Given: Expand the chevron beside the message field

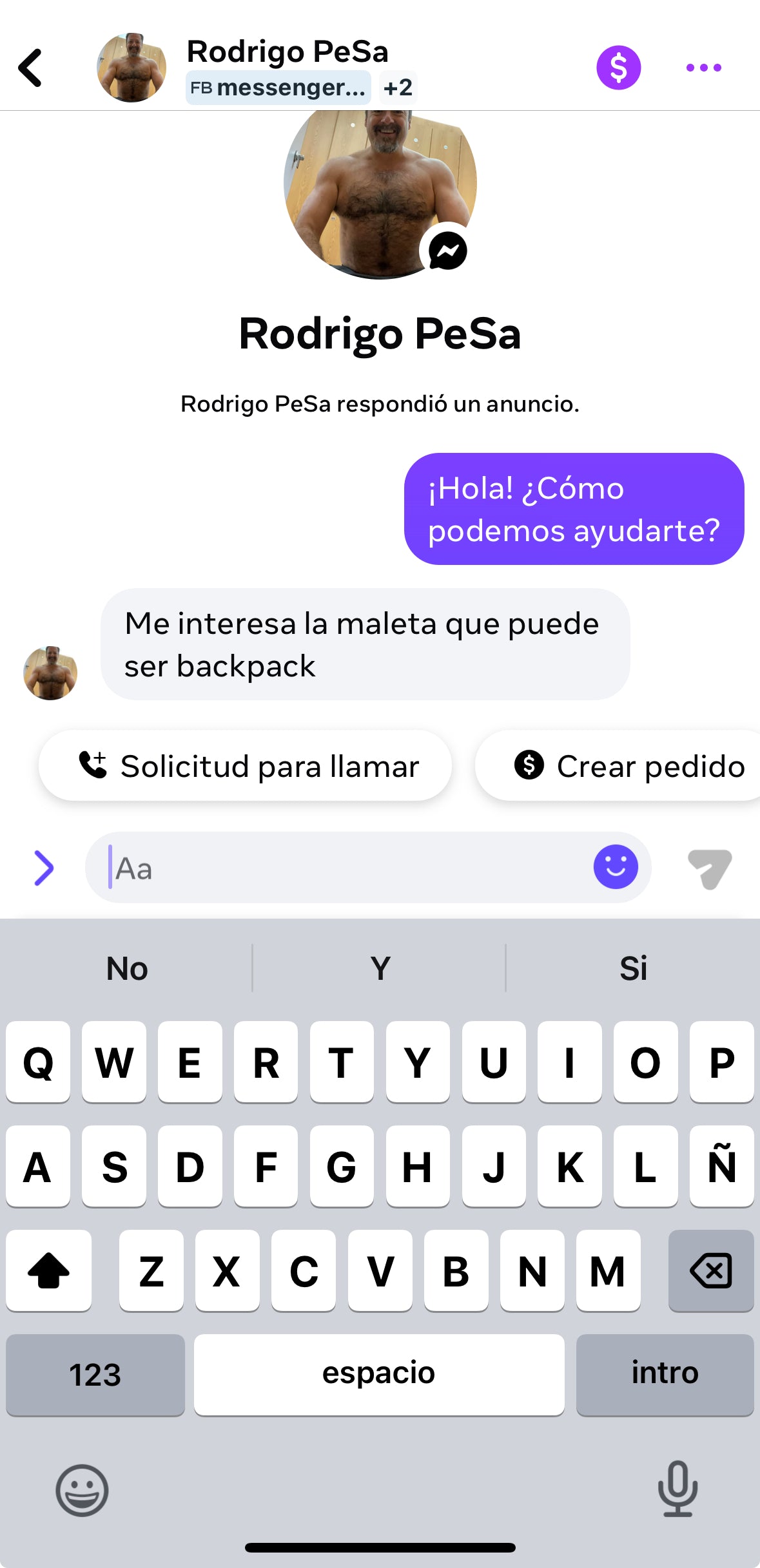Looking at the screenshot, I should (44, 868).
